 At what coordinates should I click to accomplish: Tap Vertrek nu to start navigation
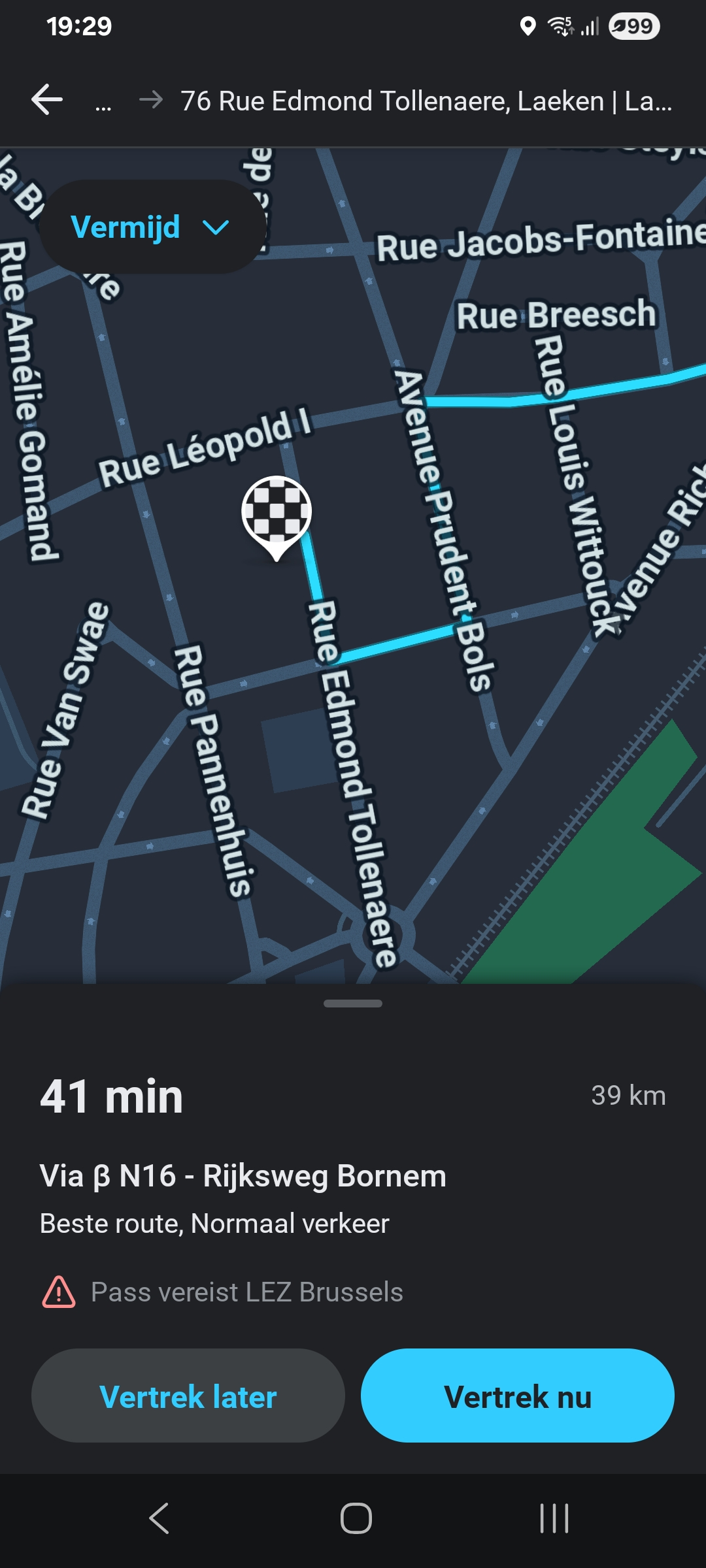(x=517, y=1396)
